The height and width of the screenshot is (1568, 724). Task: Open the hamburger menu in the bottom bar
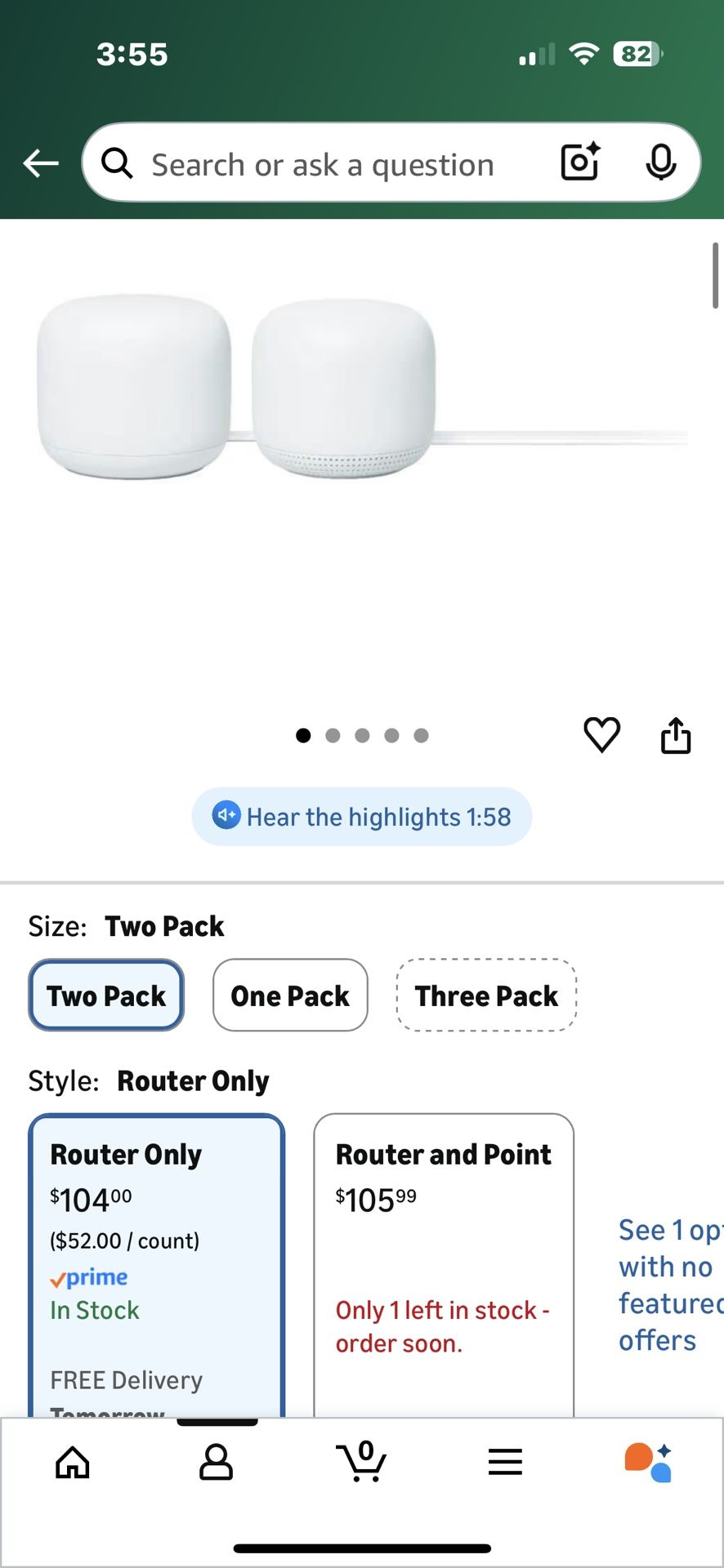click(505, 1462)
